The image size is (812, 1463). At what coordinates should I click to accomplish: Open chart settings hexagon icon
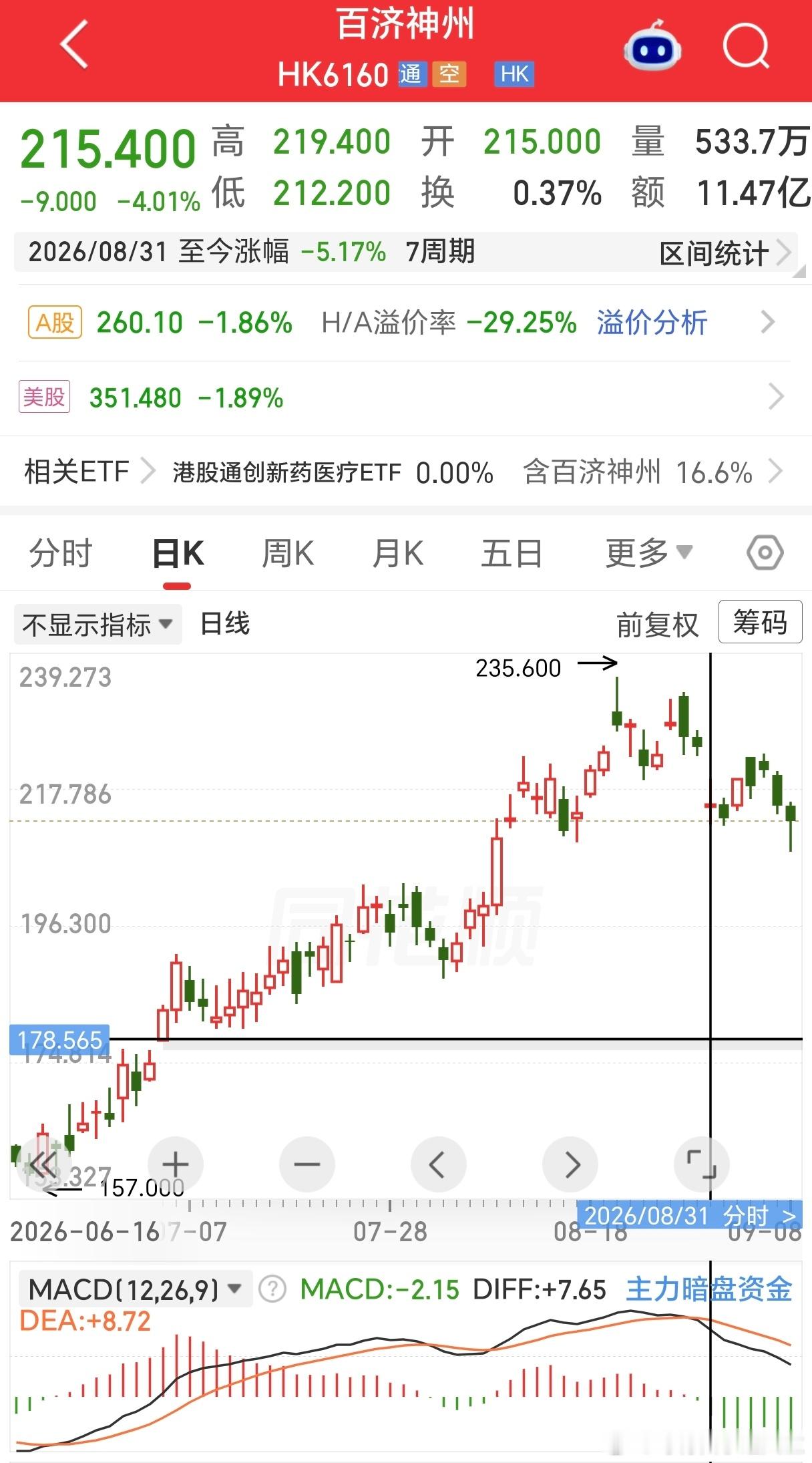[765, 553]
